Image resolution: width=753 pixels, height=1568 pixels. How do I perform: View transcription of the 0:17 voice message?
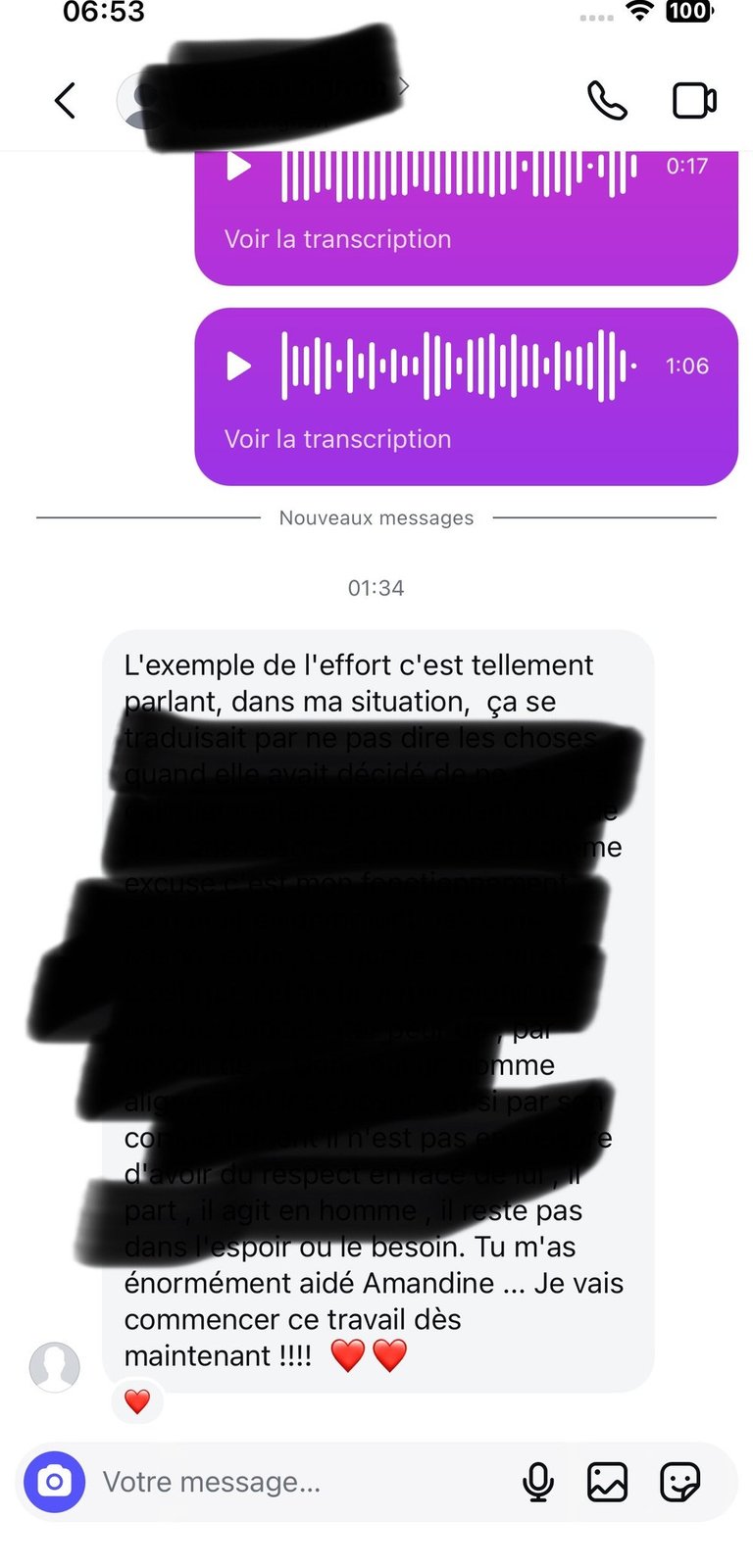tap(337, 239)
